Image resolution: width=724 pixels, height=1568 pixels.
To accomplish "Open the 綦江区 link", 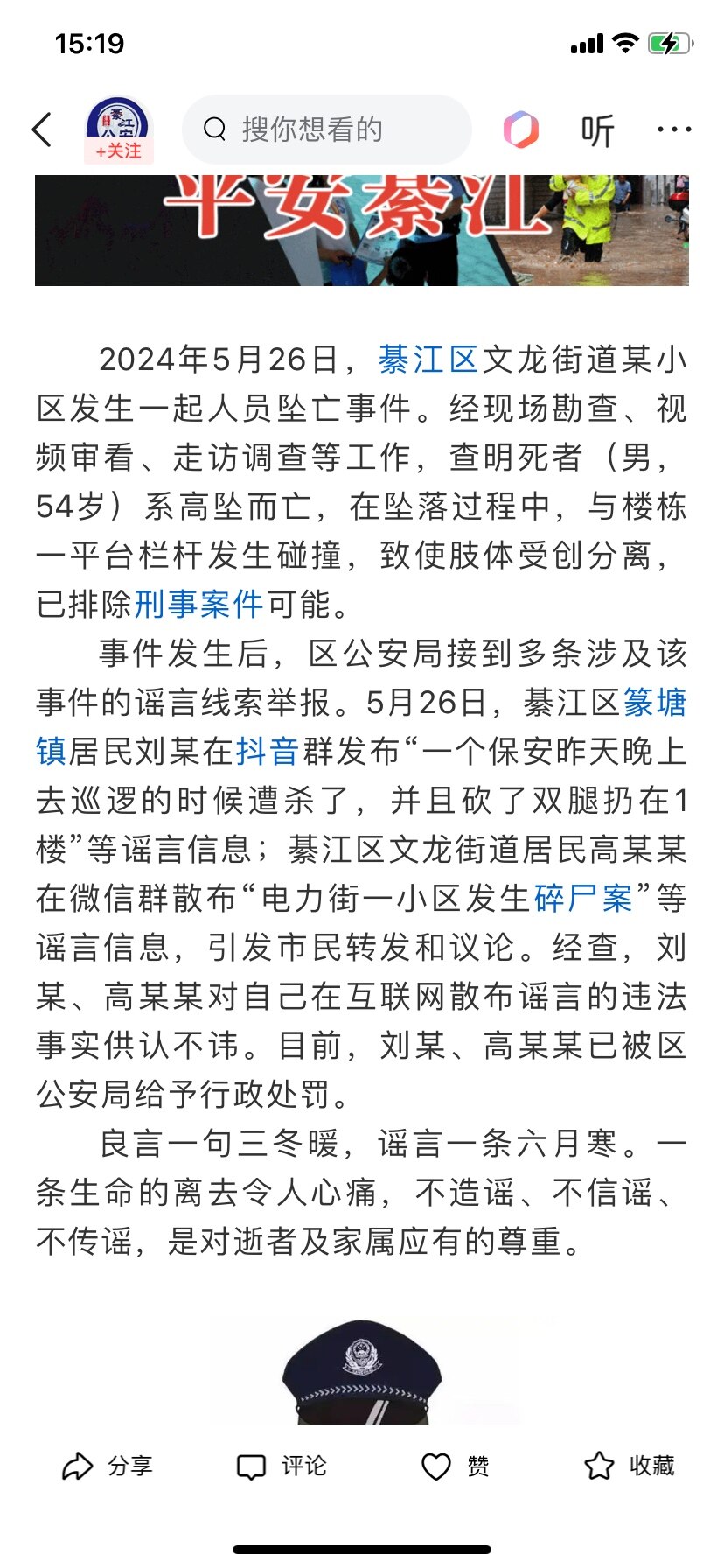I will click(428, 360).
